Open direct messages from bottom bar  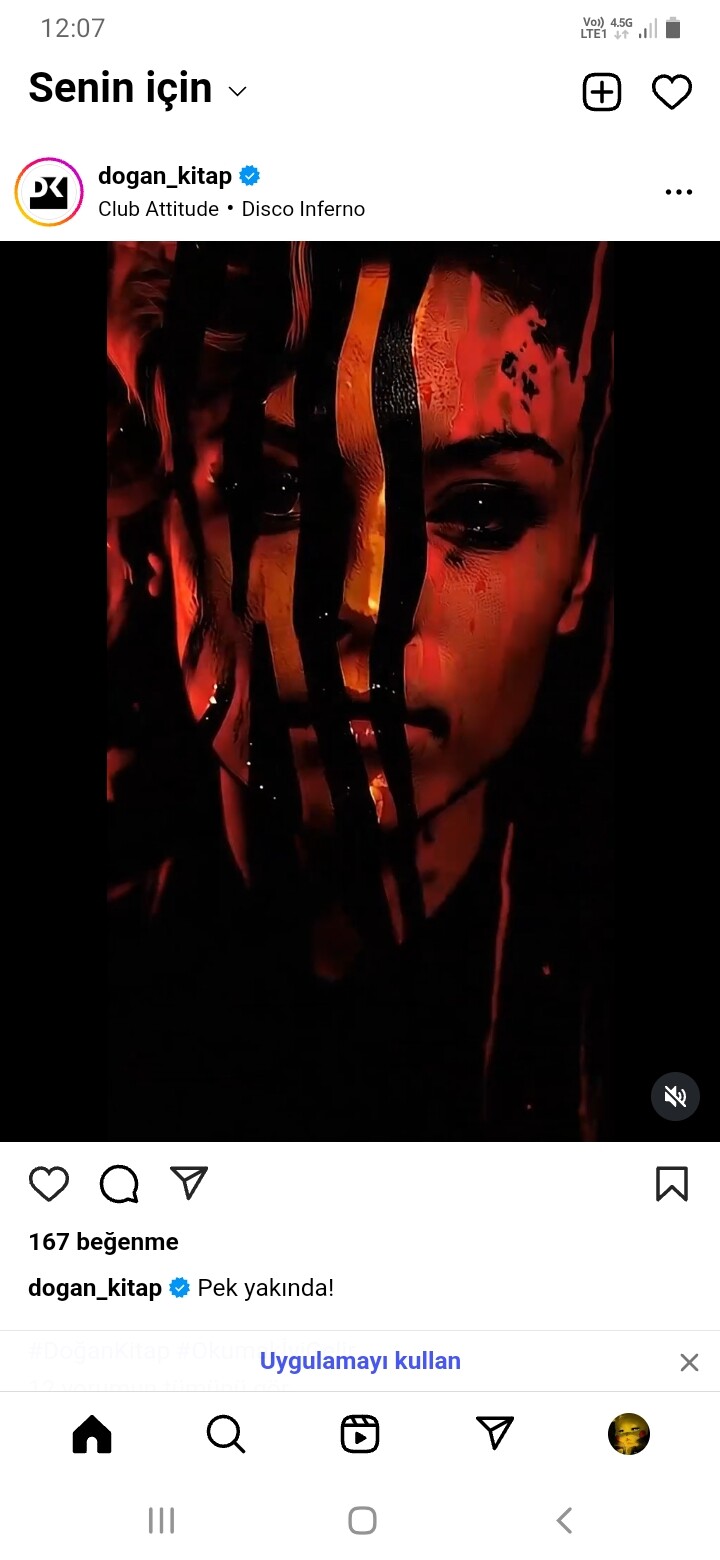click(x=495, y=1433)
